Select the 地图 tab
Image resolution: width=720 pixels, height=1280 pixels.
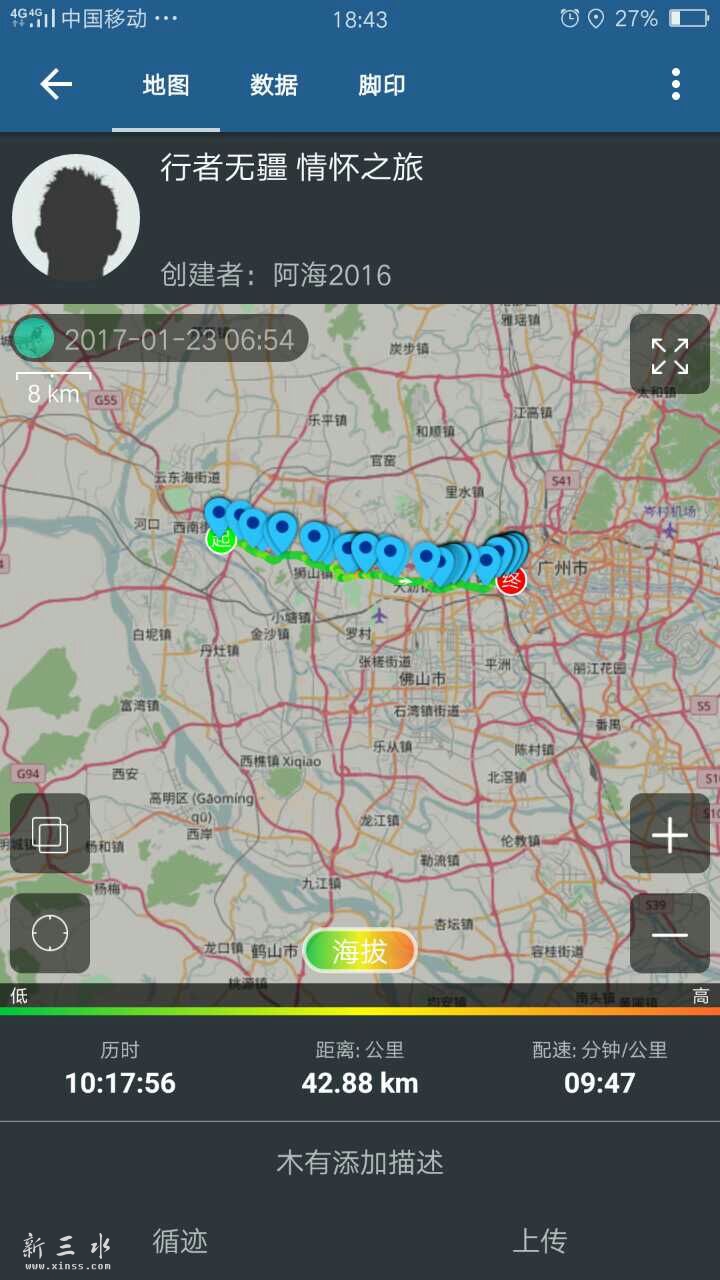[x=166, y=85]
